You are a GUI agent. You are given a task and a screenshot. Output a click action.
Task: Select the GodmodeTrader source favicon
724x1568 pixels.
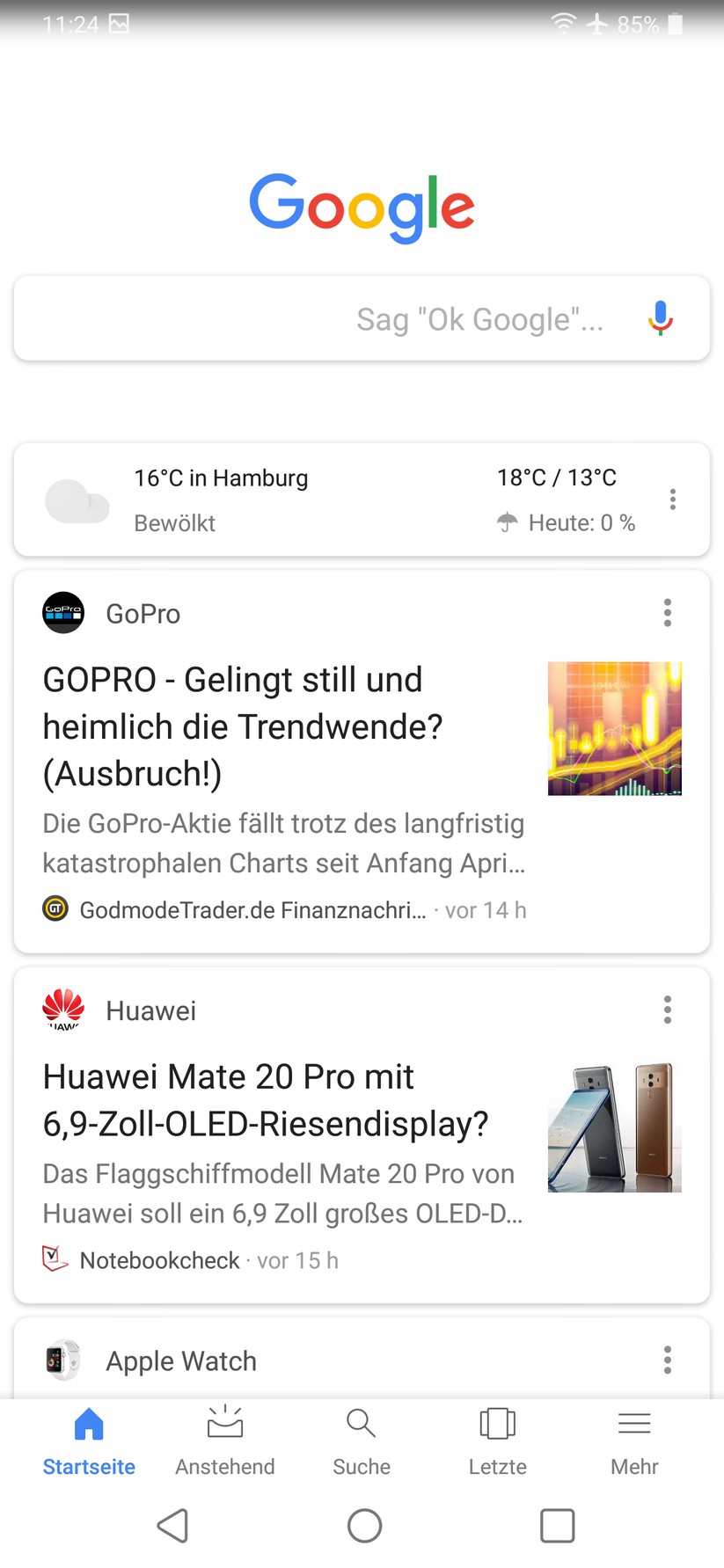[55, 909]
